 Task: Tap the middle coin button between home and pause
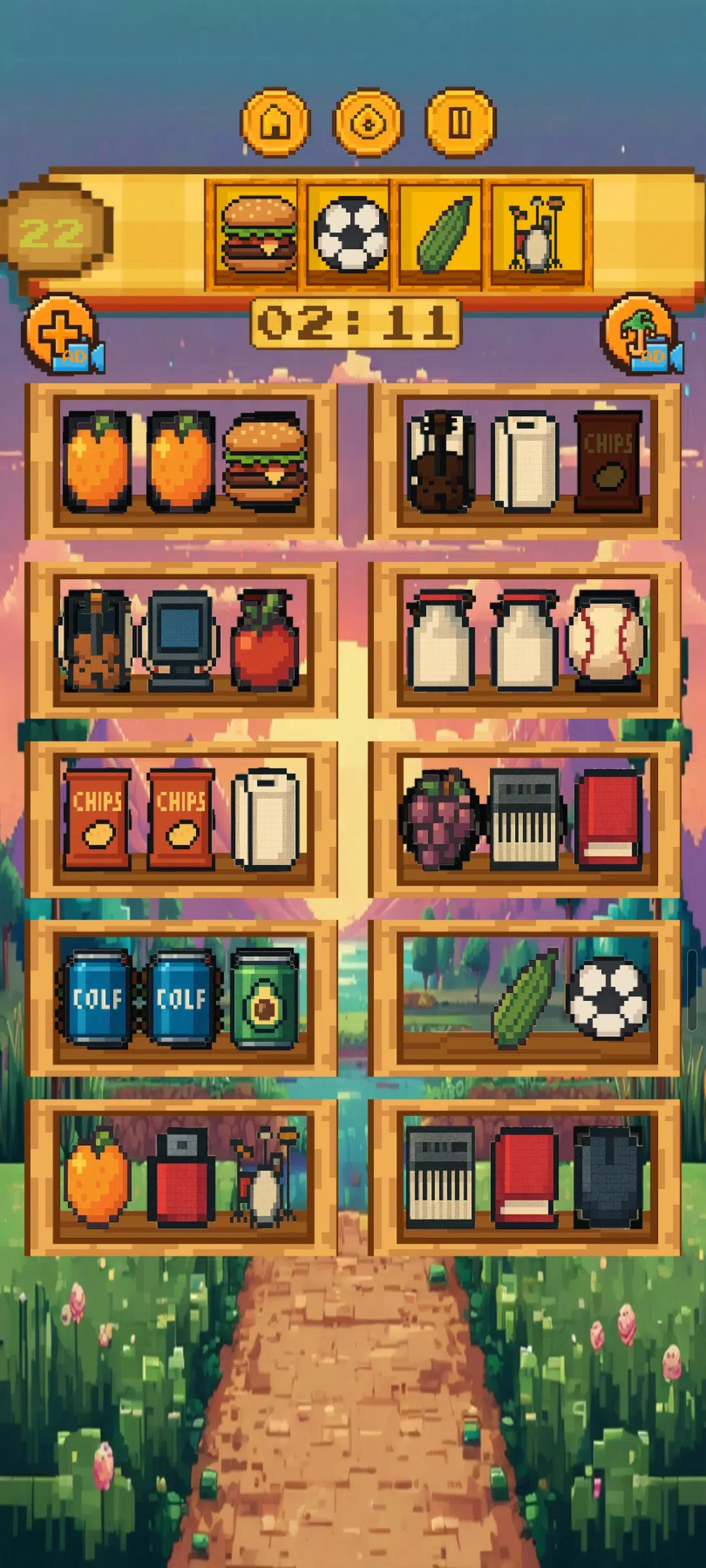click(368, 122)
